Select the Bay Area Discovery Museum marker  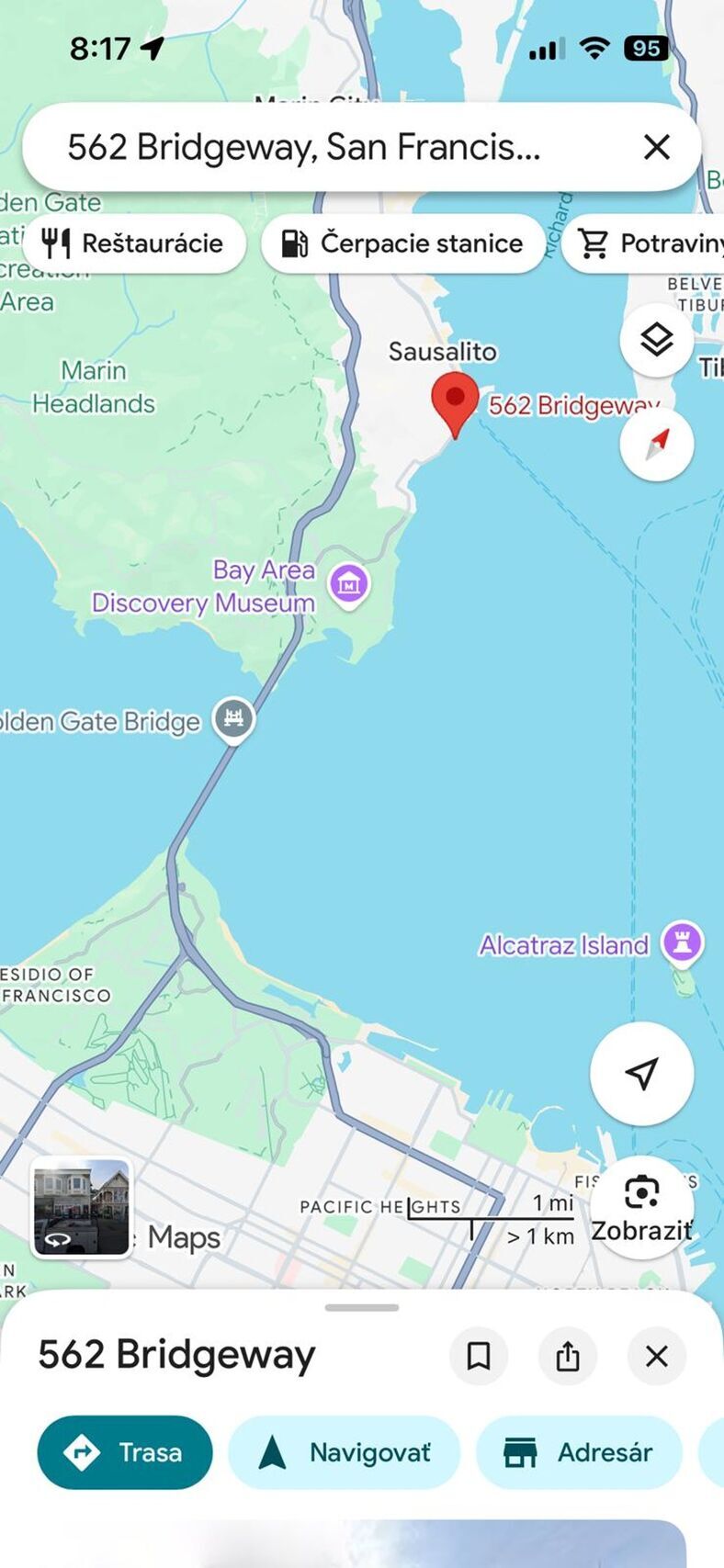(349, 583)
